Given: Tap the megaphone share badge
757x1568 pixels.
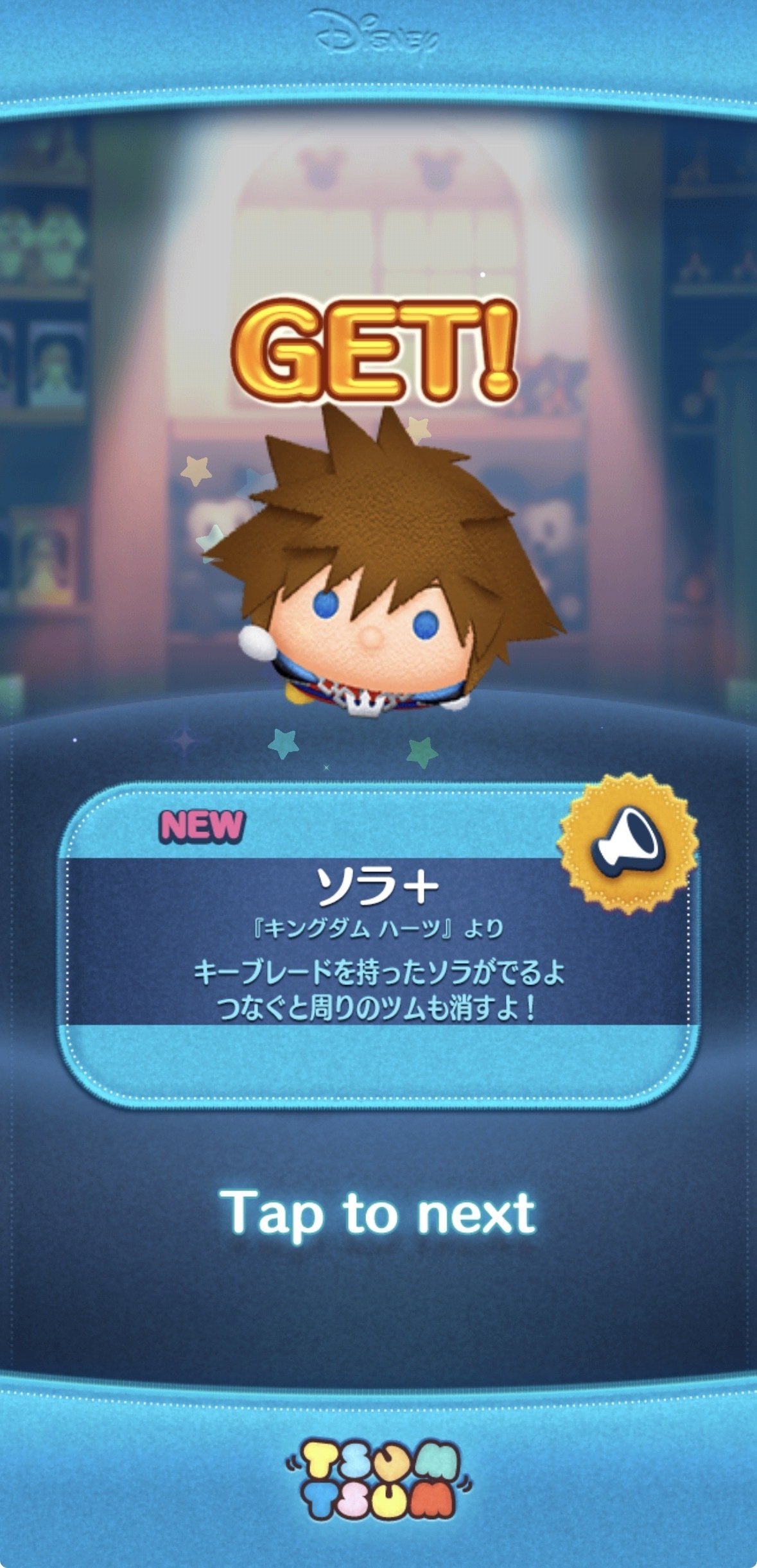Looking at the screenshot, I should coord(627,842).
